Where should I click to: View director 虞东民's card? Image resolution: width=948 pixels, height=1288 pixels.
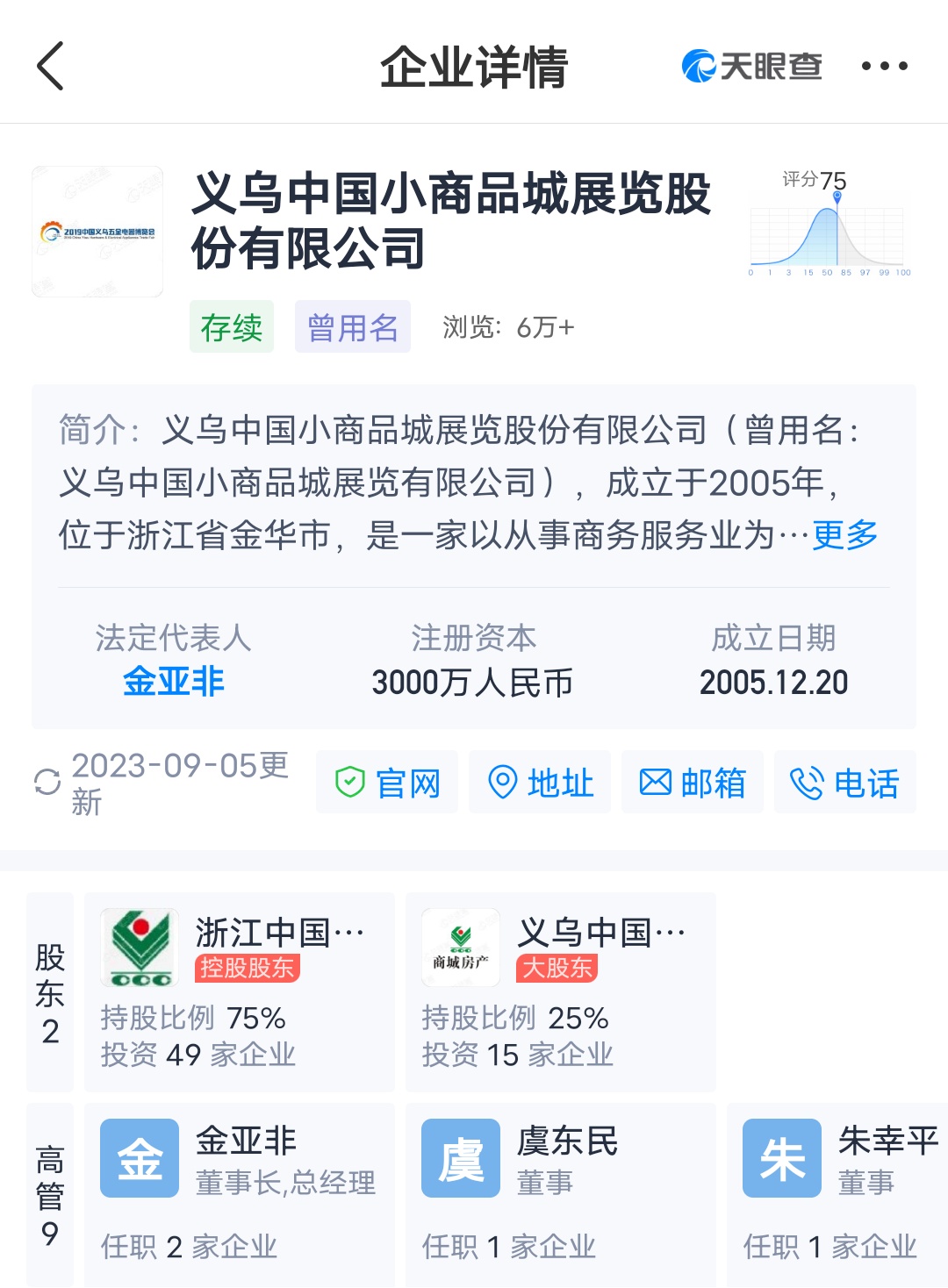[x=560, y=1194]
